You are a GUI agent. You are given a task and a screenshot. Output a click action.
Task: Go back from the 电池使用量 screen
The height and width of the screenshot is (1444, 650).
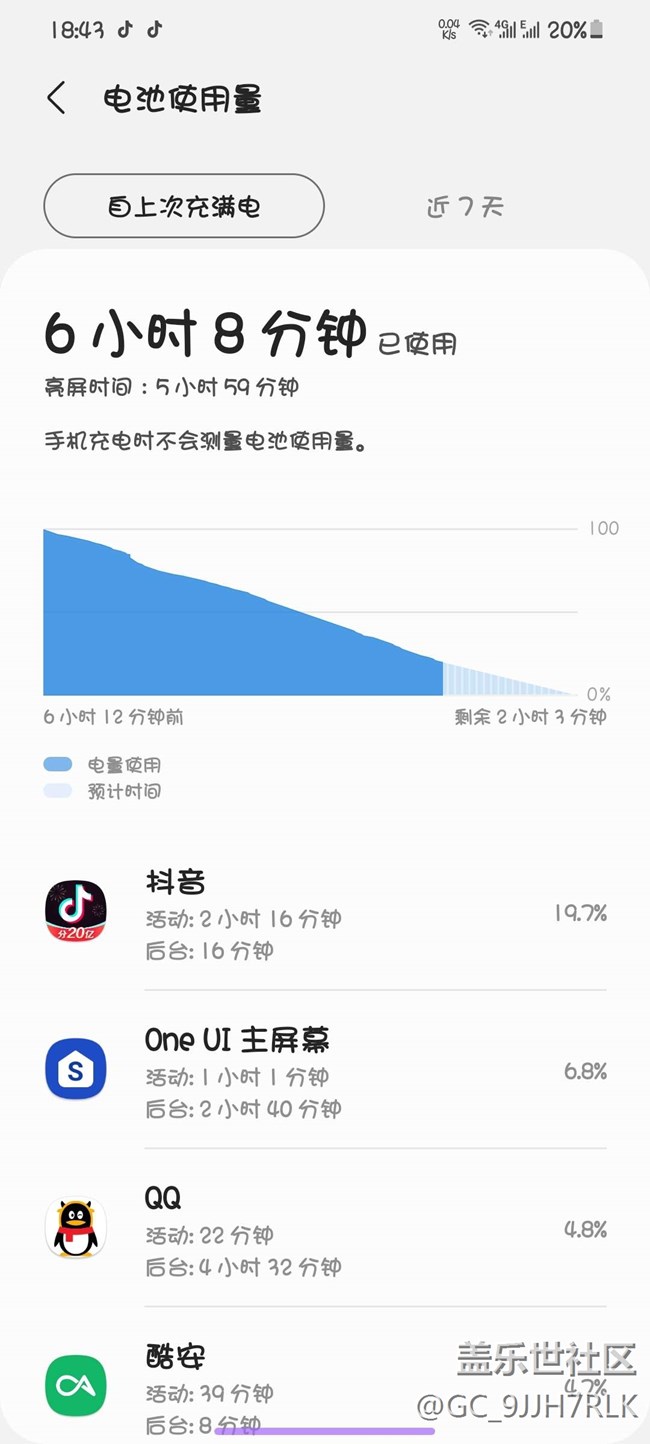coord(56,99)
